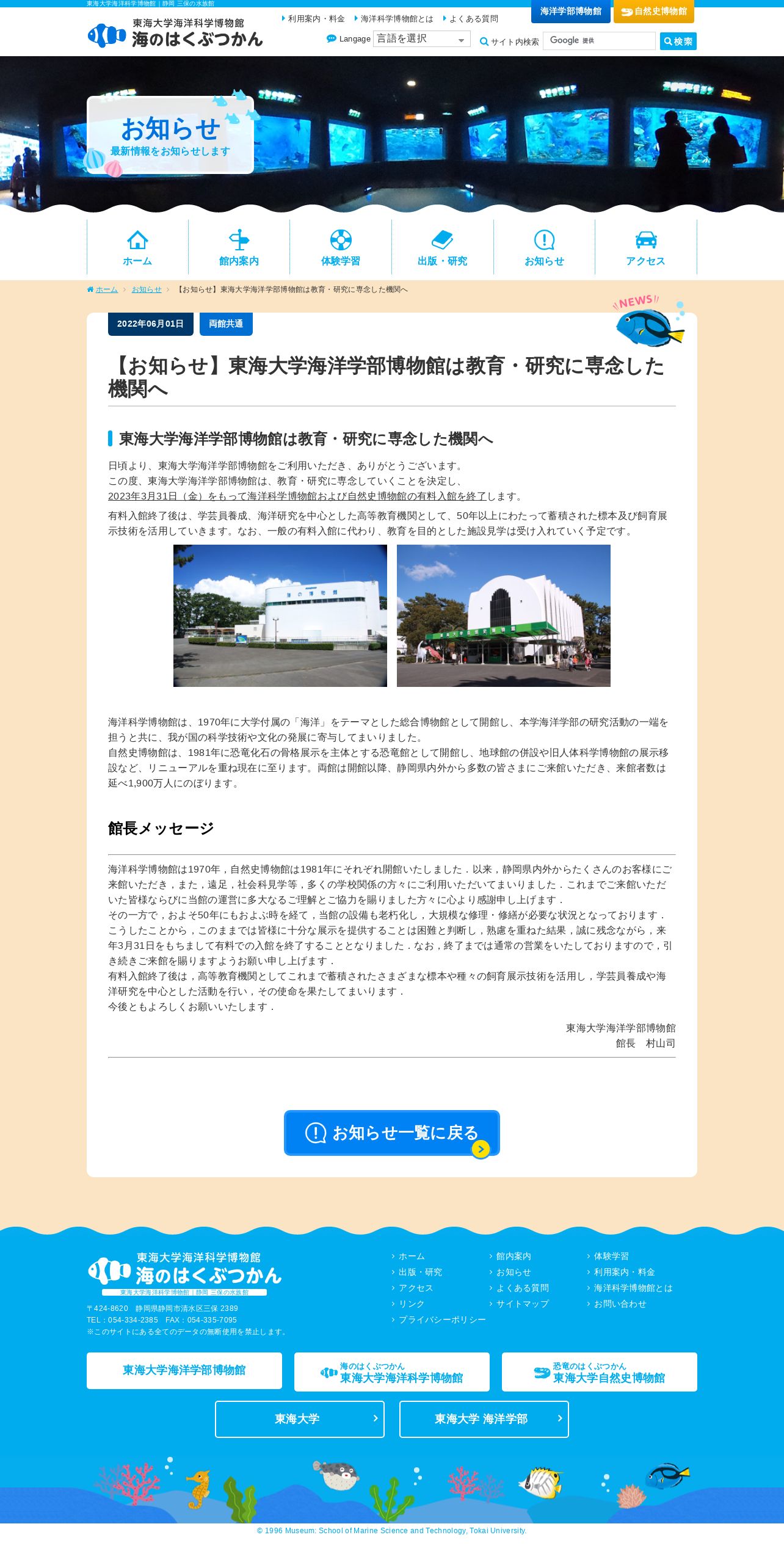Open the 海洋学部博物館 tab at top
Screen dimensions: 784x1568
[570, 12]
